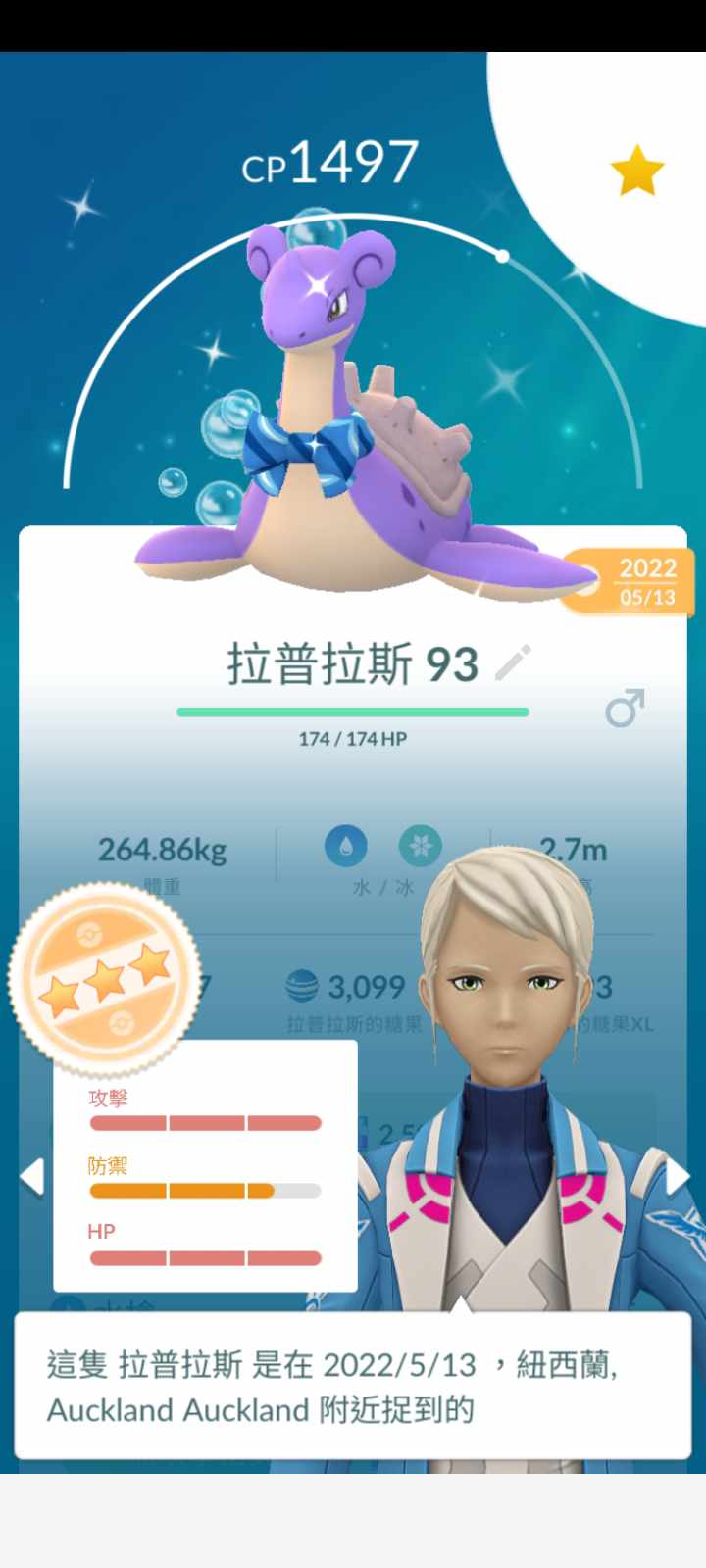Go to the next Pokémon appraisal
Viewport: 706px width, 1568px height.
pyautogui.click(x=677, y=1176)
